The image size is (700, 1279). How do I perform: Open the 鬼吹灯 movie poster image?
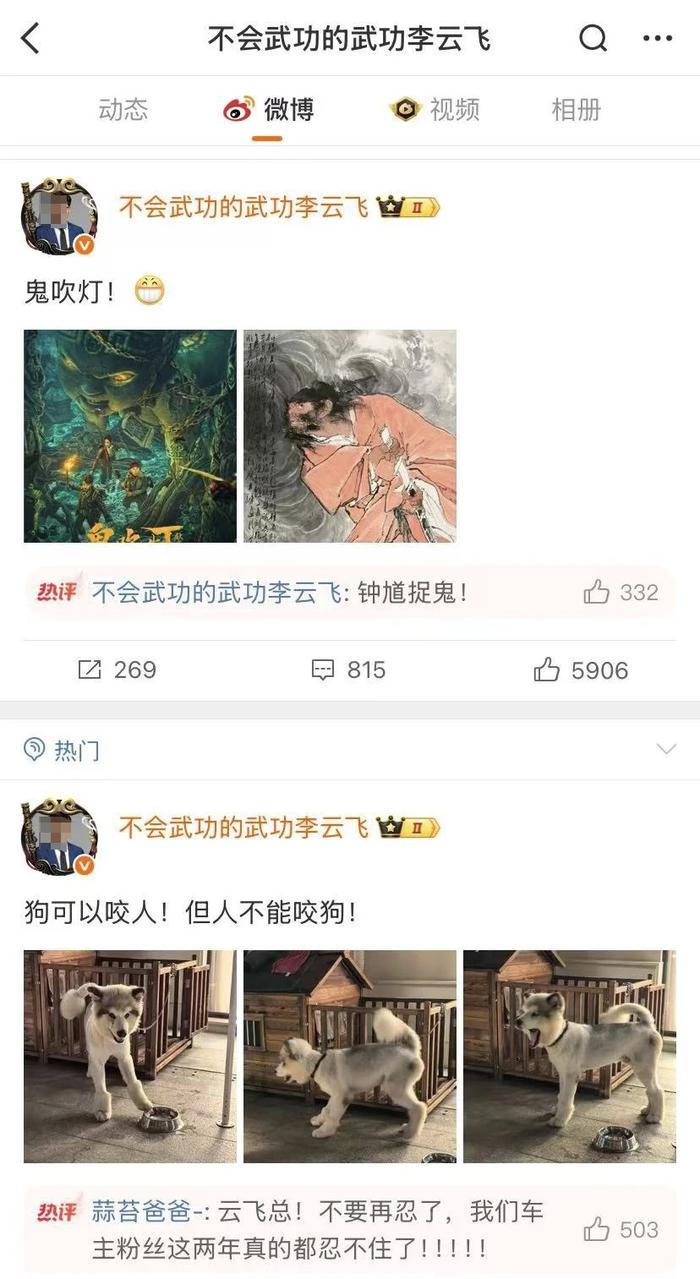coord(130,436)
